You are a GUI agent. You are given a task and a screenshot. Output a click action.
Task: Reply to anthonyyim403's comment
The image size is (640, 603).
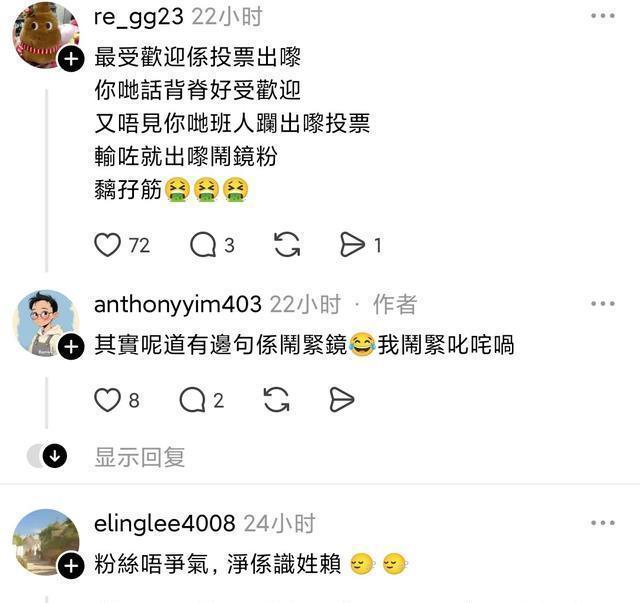click(x=192, y=400)
